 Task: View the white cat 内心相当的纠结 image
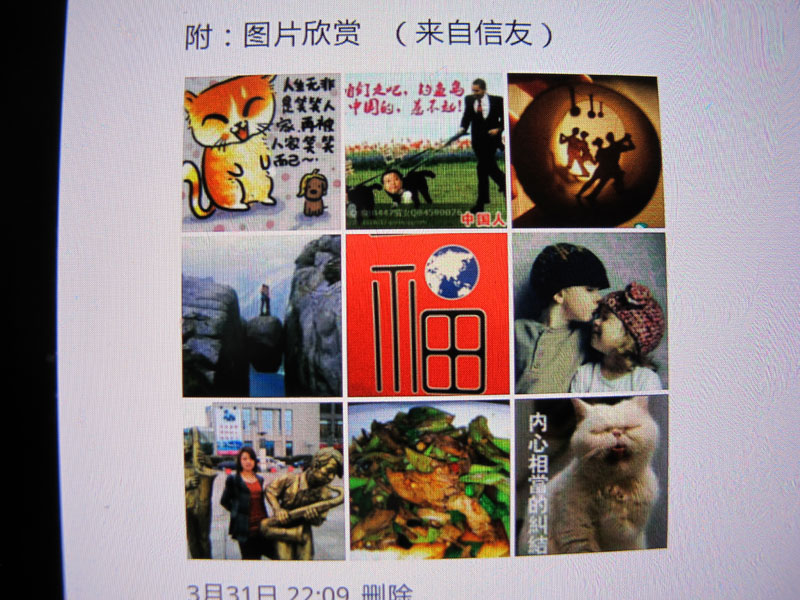coord(591,476)
